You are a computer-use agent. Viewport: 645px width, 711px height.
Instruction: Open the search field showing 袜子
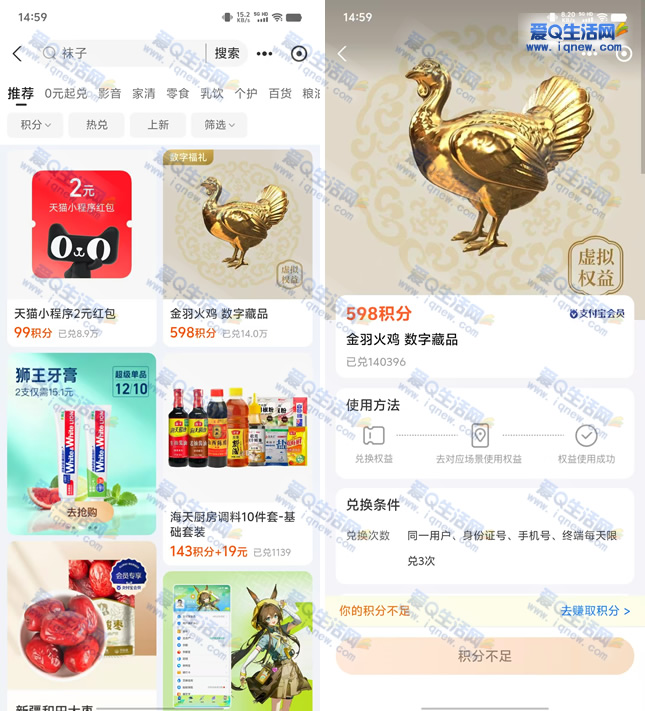pos(120,53)
